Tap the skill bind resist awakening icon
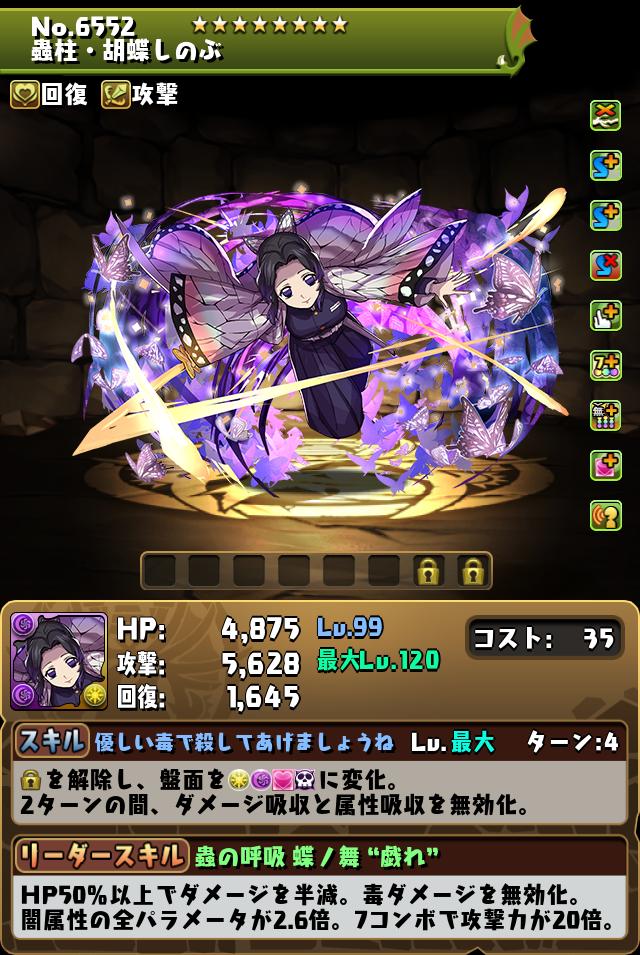This screenshot has height=955, width=640. coord(606,265)
